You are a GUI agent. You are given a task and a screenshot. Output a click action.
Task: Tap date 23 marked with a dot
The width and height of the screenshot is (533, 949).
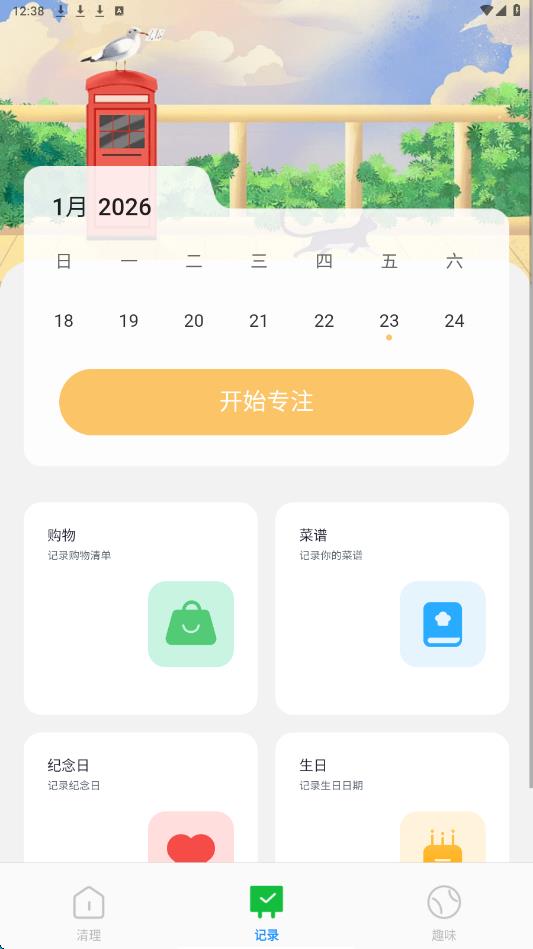(x=389, y=321)
